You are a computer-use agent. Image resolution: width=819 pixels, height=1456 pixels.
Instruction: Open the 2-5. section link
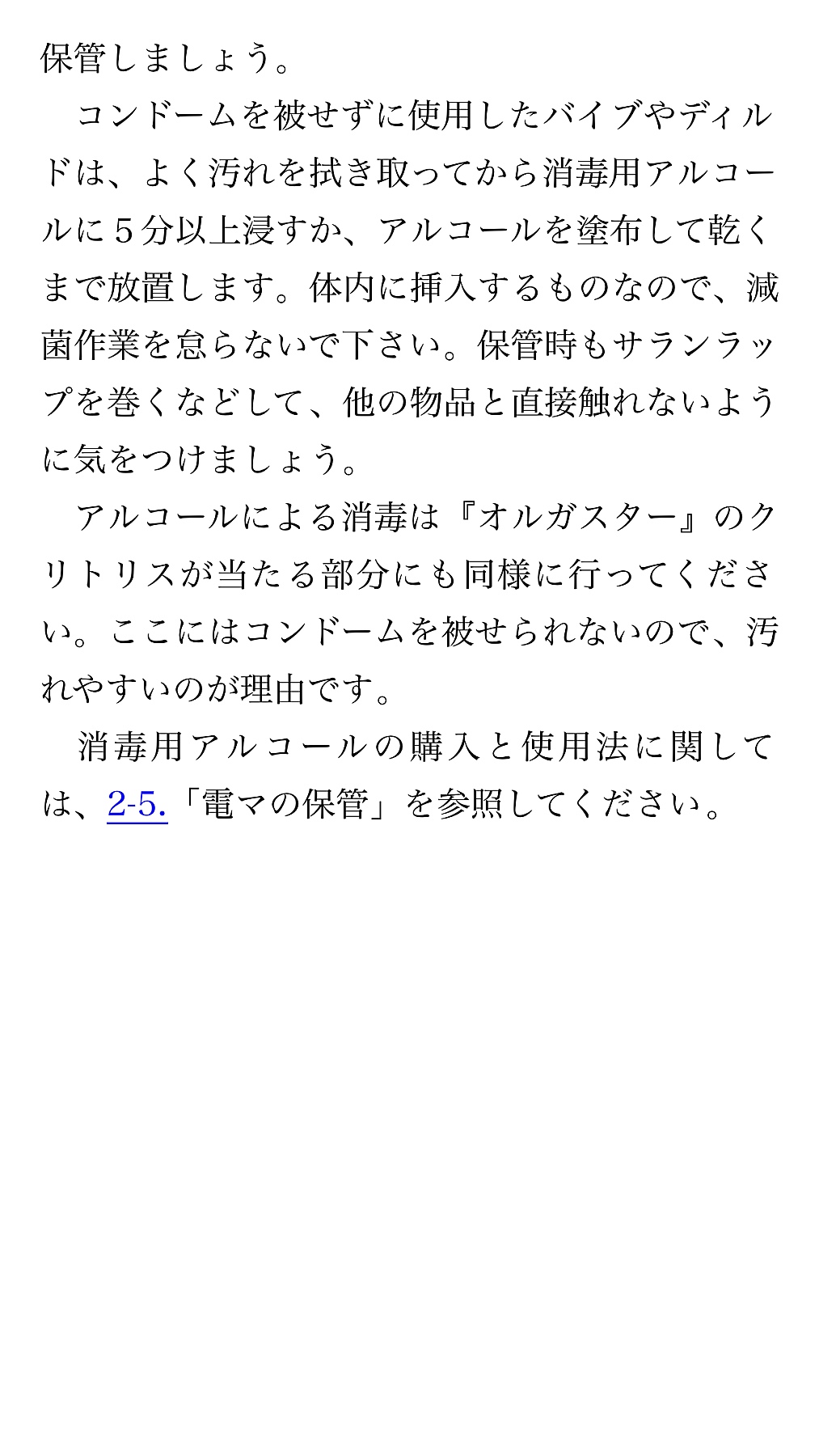pyautogui.click(x=137, y=805)
